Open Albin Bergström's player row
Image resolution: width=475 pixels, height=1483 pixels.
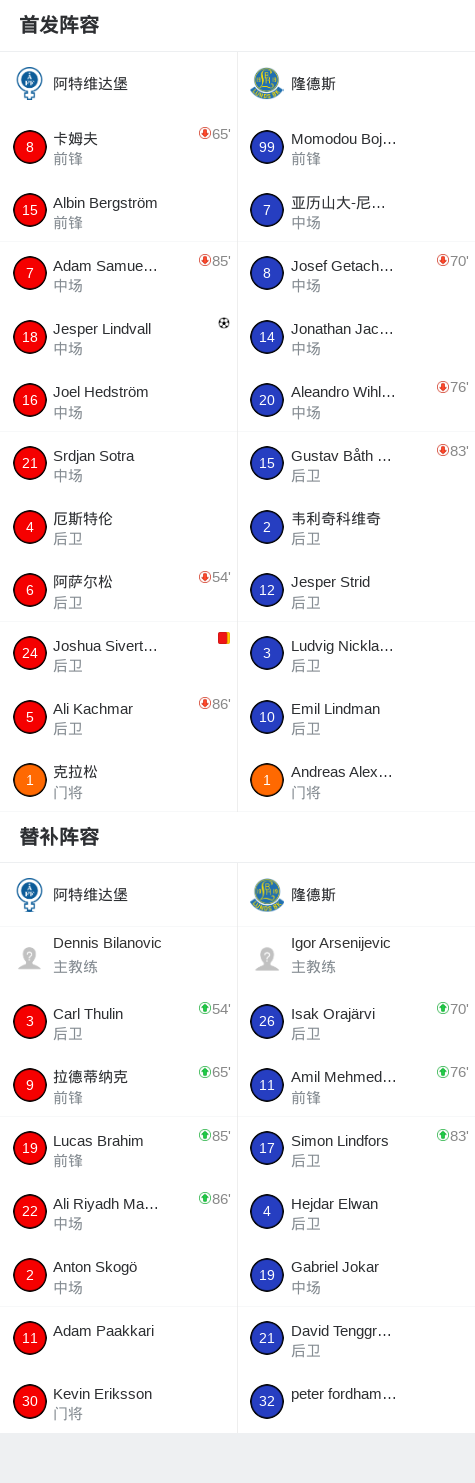pyautogui.click(x=118, y=211)
